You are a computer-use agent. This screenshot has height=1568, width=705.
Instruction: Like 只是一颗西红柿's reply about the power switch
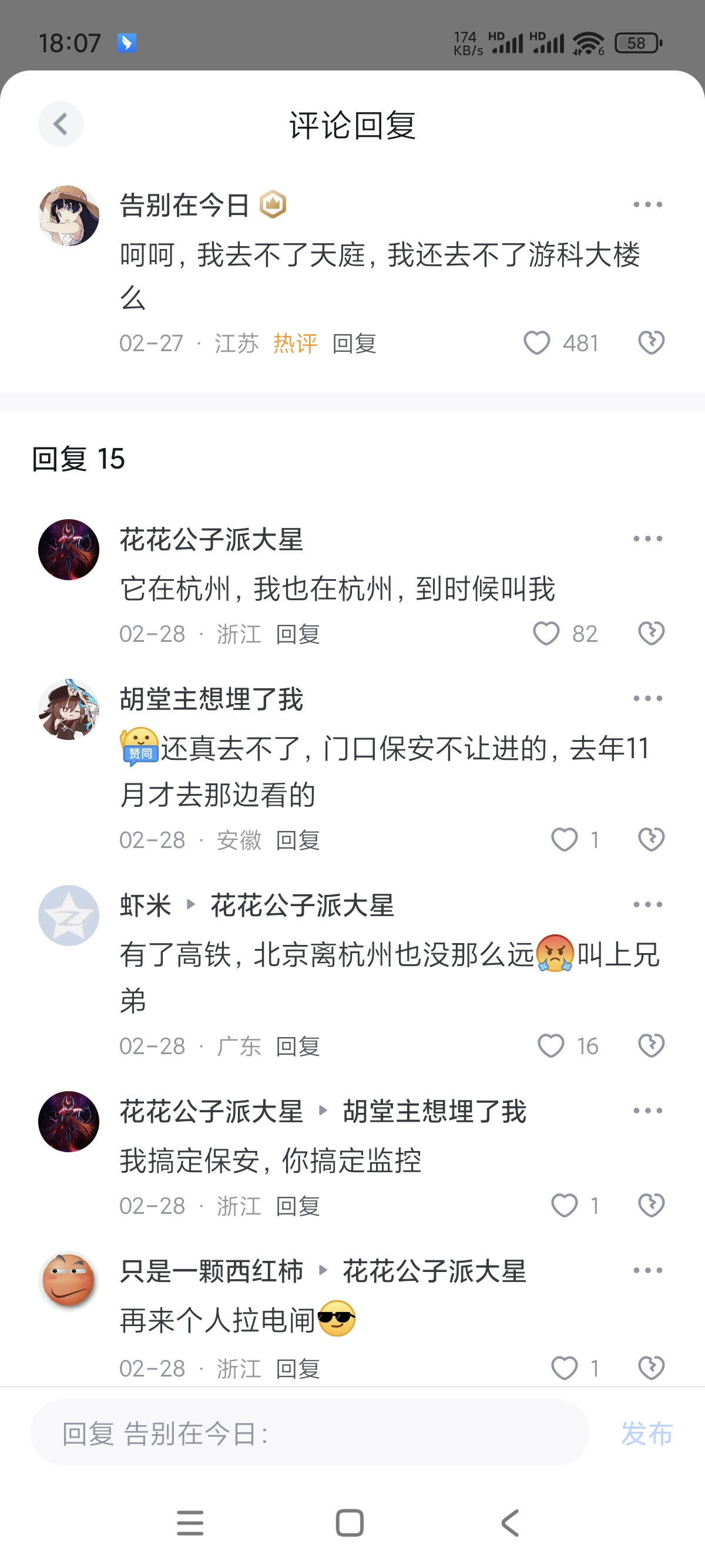(564, 1368)
